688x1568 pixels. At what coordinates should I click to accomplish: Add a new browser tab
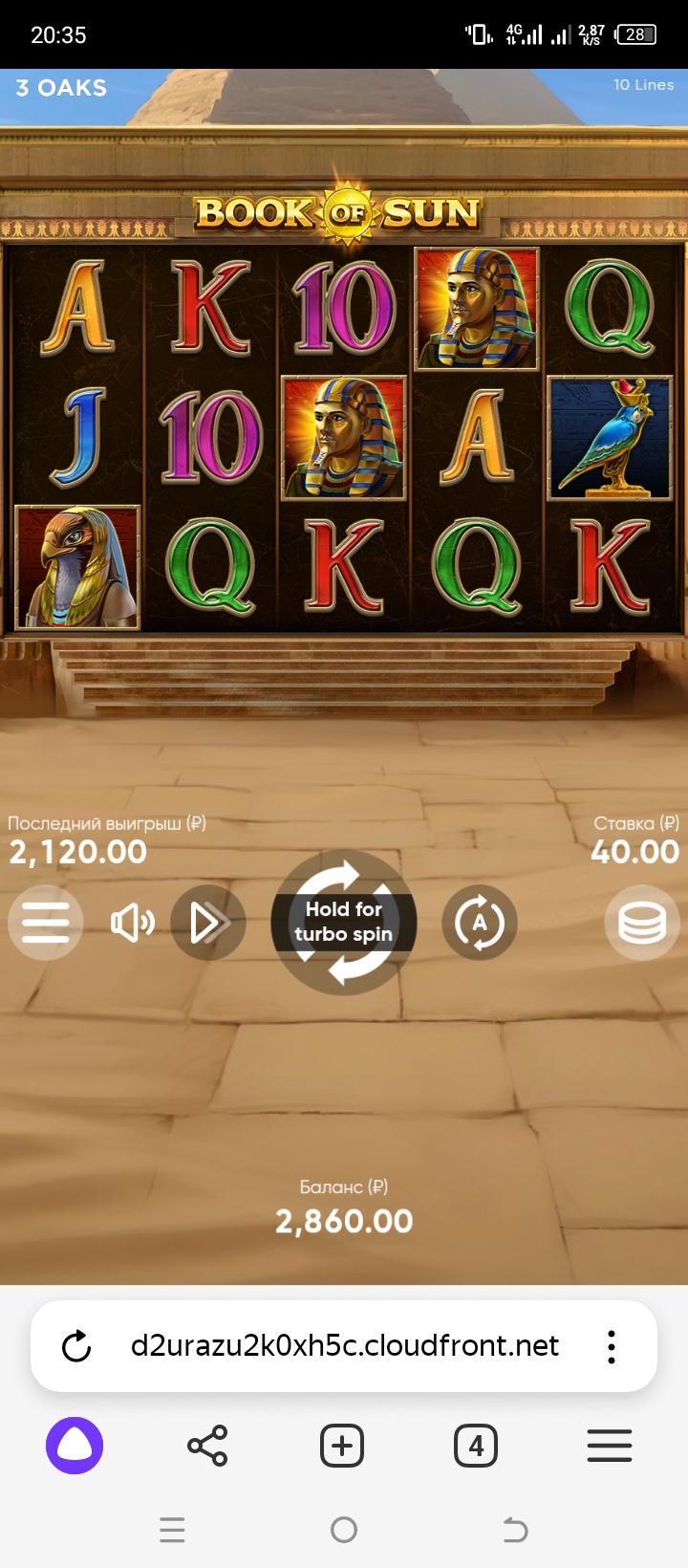pos(342,1446)
